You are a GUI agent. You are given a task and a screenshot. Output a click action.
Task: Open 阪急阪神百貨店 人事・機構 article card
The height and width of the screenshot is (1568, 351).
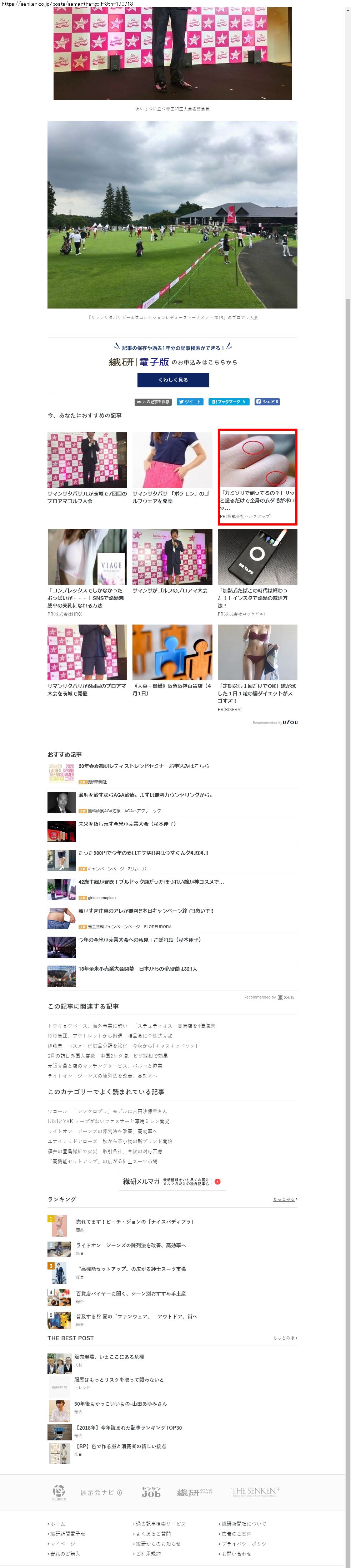(172, 660)
